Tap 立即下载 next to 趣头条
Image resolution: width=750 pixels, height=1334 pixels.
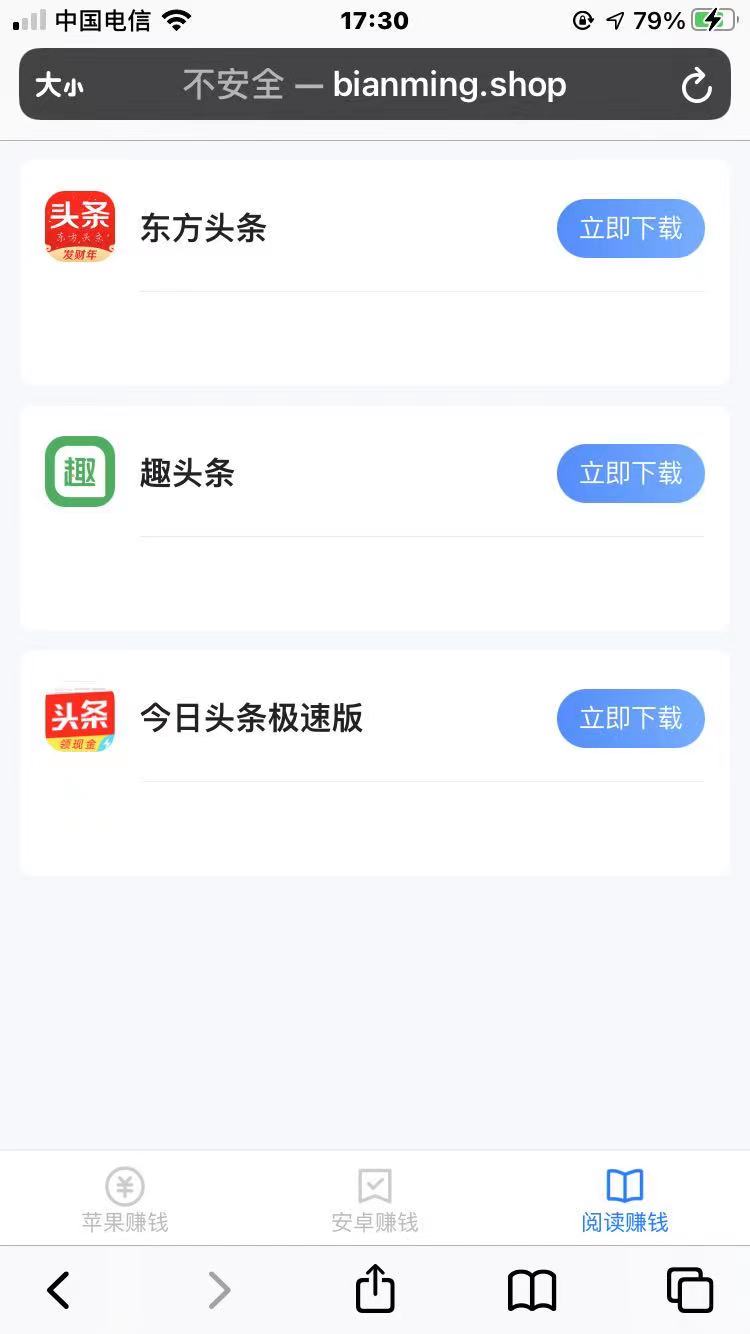(x=630, y=473)
